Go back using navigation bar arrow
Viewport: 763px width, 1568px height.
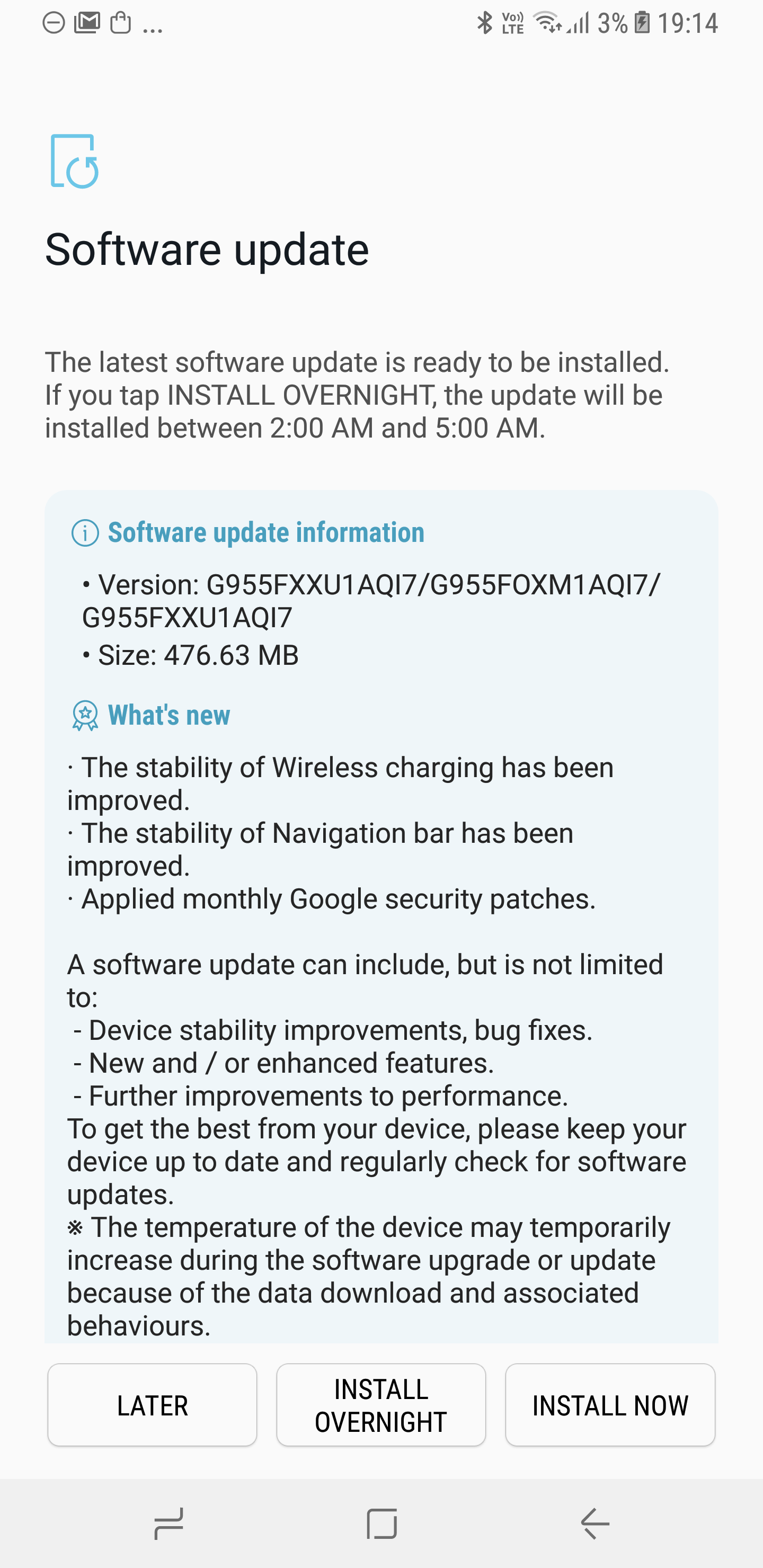pyautogui.click(x=595, y=1524)
